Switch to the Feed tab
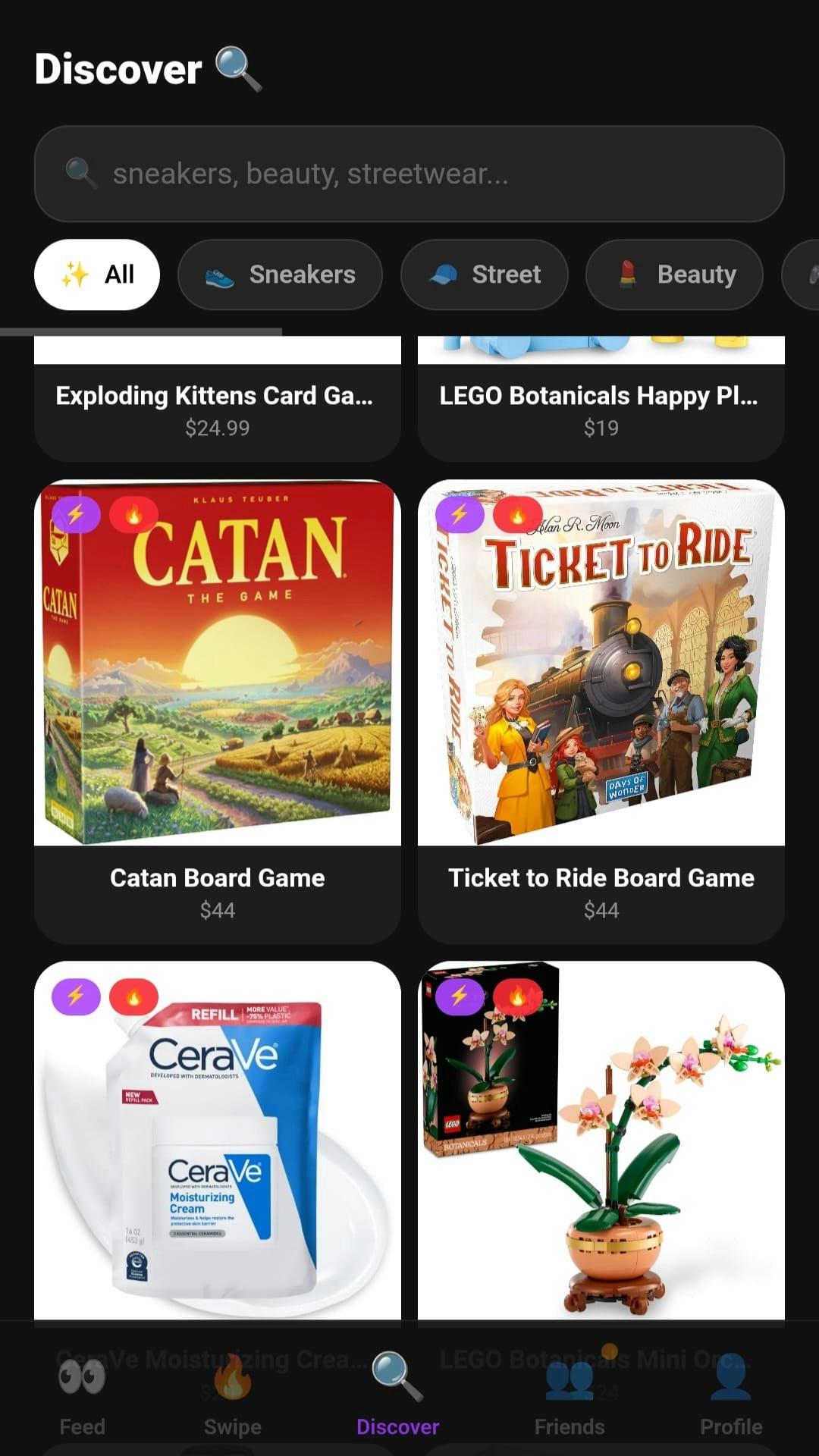Screen dimensions: 819x1456 pyautogui.click(x=82, y=1395)
